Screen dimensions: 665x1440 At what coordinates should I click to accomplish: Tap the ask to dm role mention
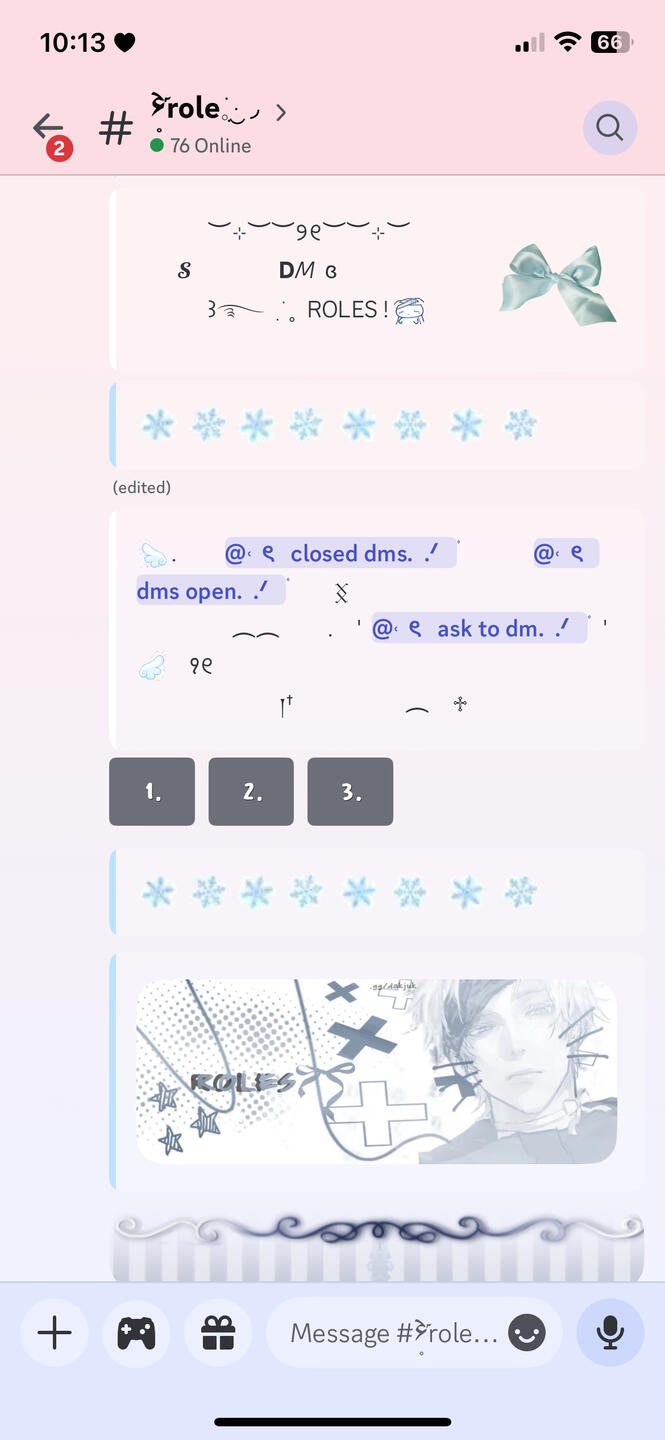[478, 628]
